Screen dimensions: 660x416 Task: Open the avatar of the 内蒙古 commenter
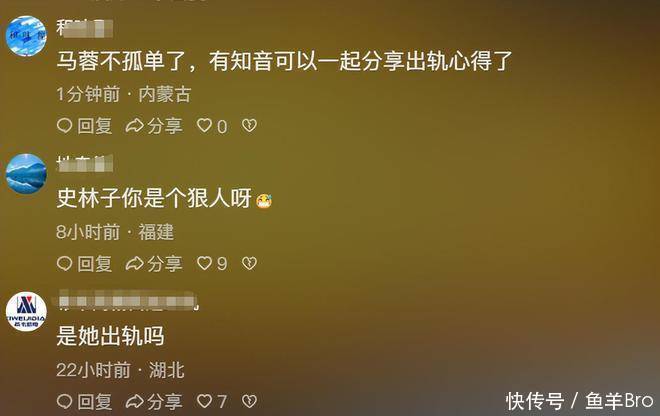[26, 36]
